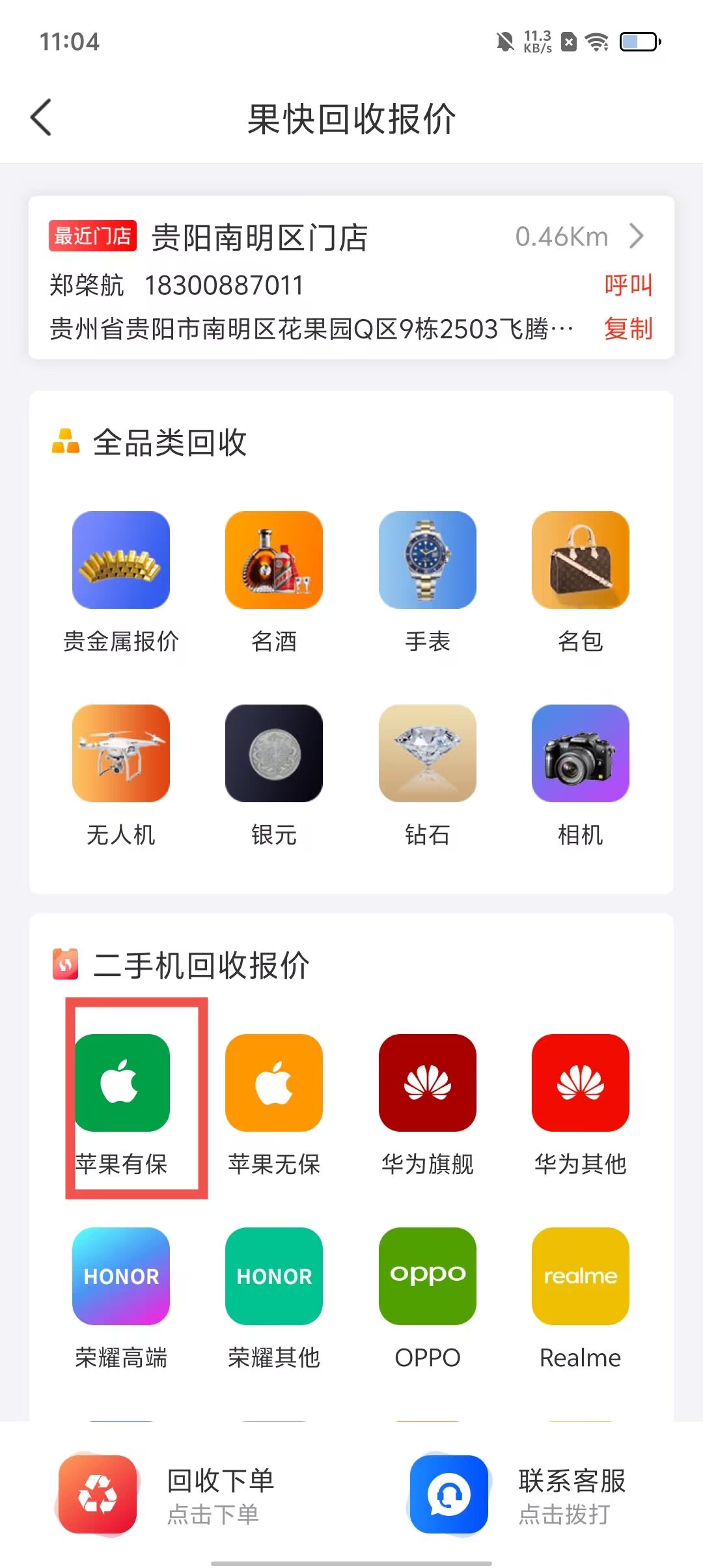The image size is (703, 1568).
Task: View 华为其他 quotes
Action: (x=580, y=1084)
